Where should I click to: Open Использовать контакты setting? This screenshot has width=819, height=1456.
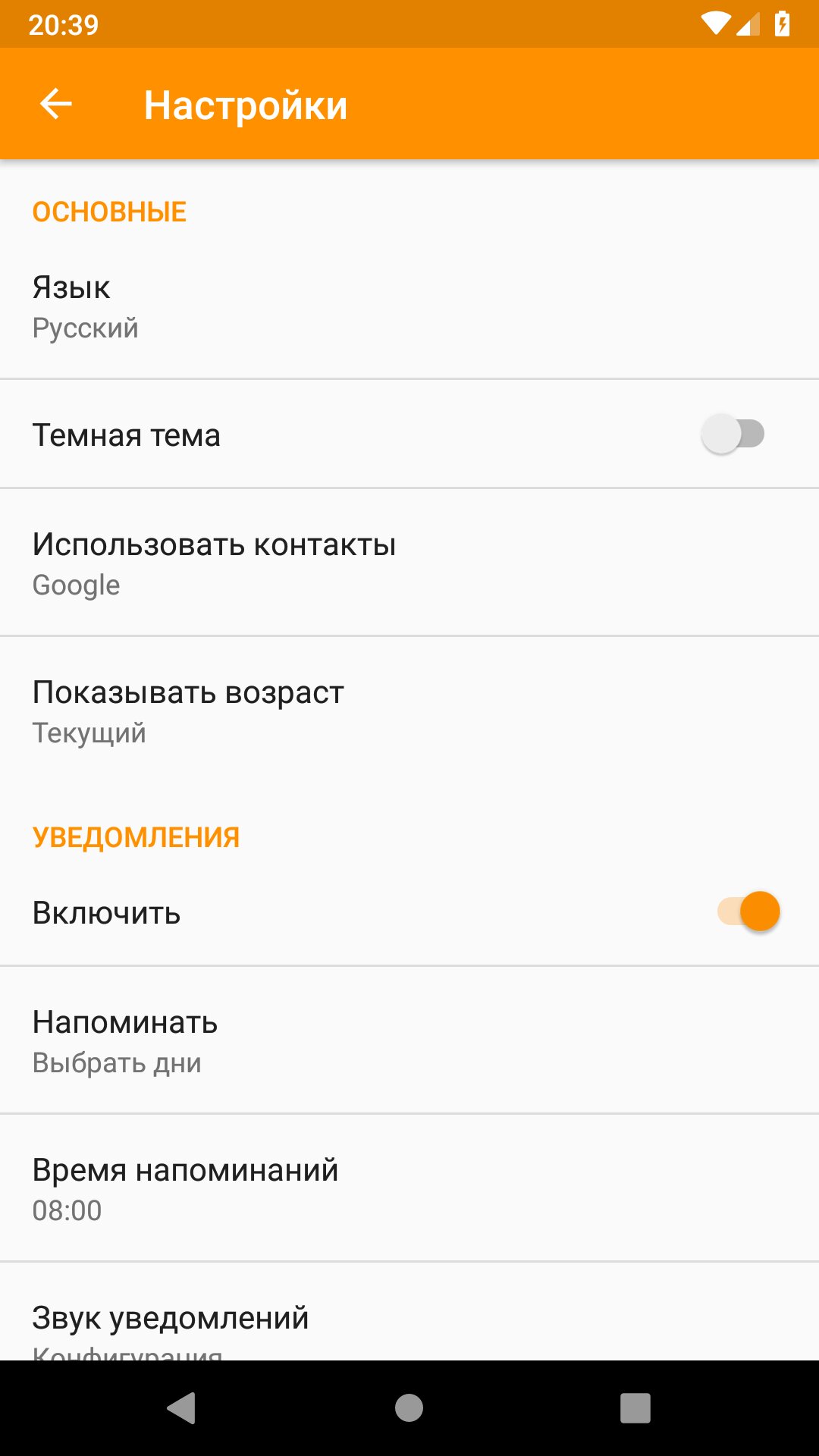click(x=409, y=563)
